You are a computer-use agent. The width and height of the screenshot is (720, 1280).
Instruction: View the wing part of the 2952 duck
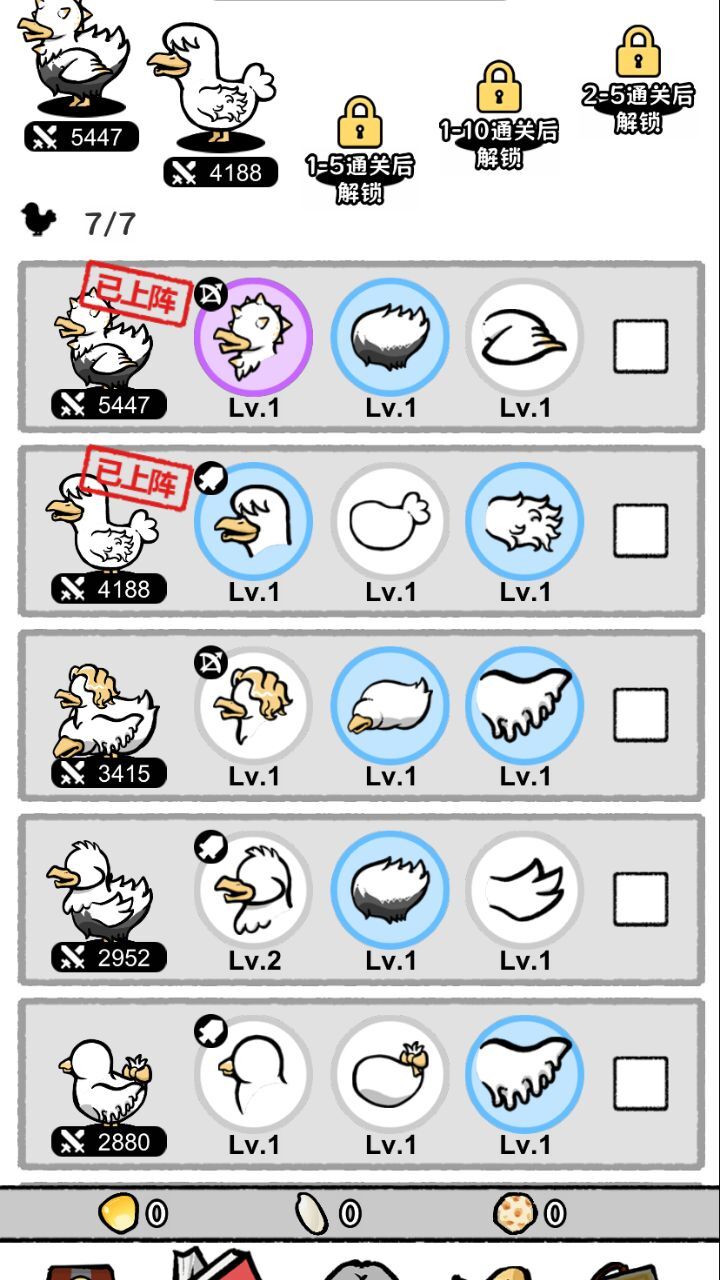pyautogui.click(x=525, y=890)
